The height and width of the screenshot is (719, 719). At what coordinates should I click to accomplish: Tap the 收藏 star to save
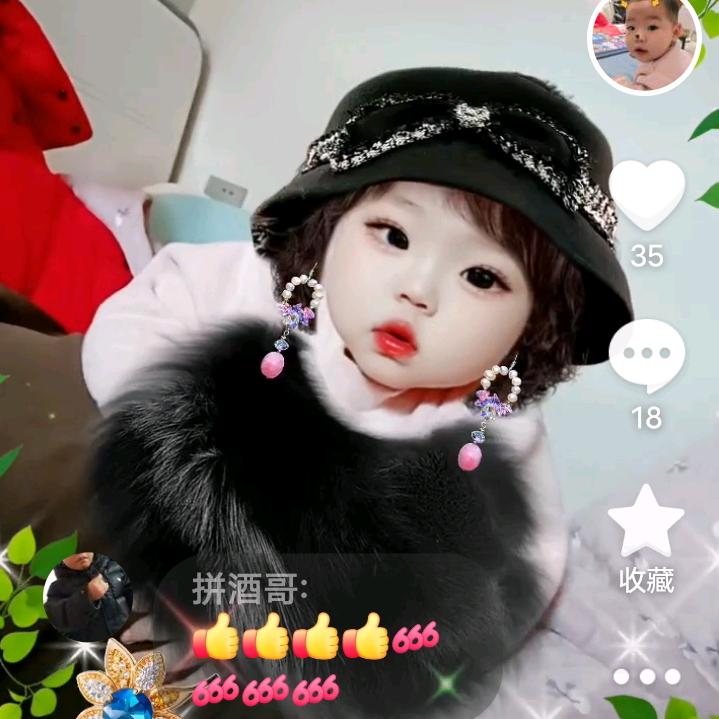coord(646,520)
